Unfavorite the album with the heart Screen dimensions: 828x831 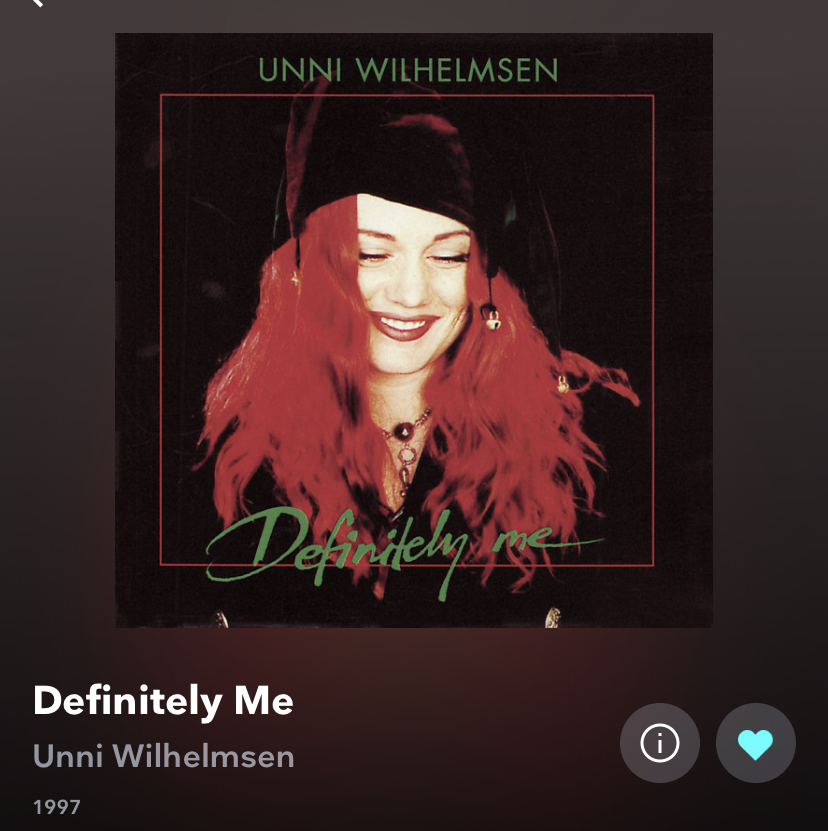tap(755, 743)
